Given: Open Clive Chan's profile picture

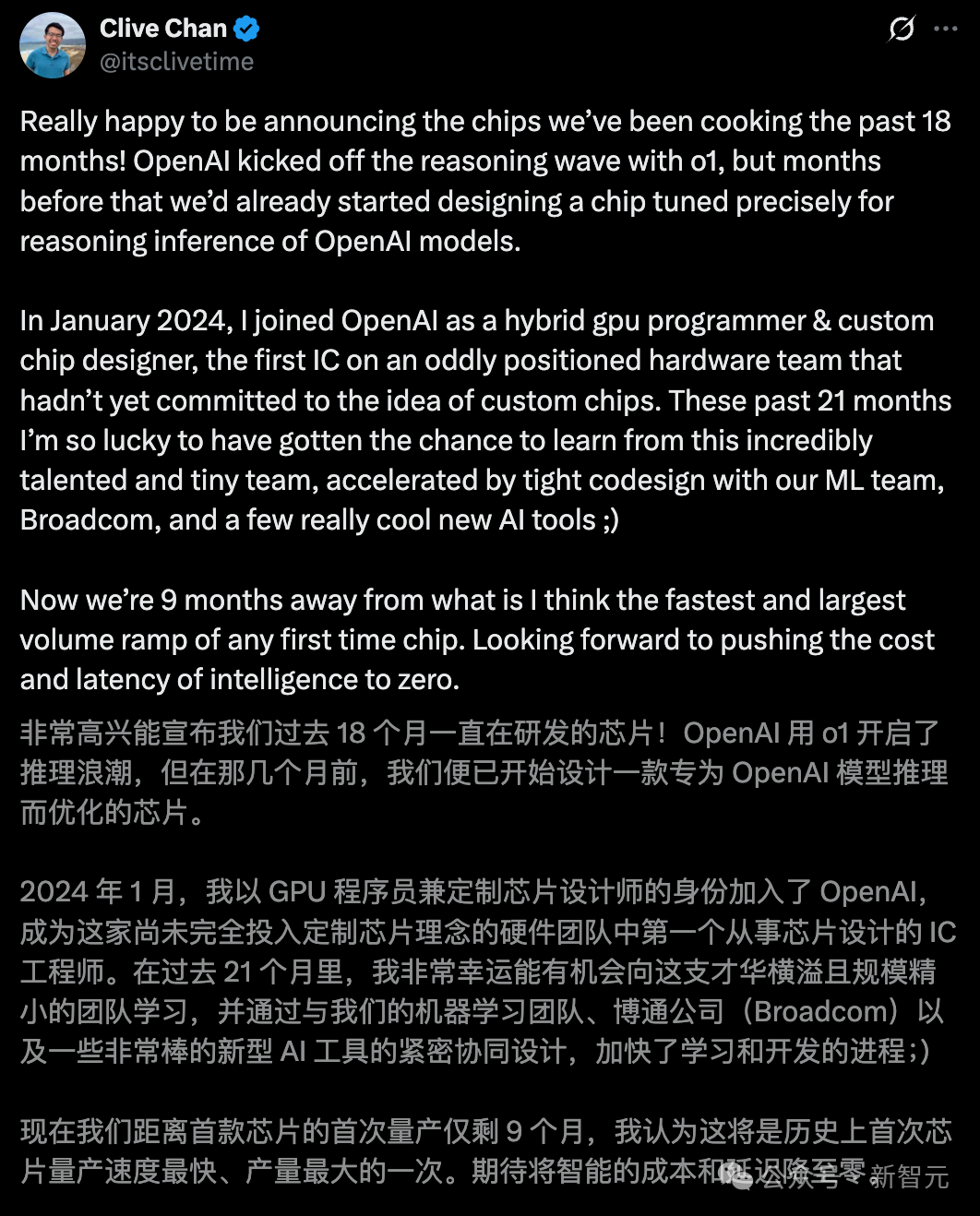Looking at the screenshot, I should (53, 45).
